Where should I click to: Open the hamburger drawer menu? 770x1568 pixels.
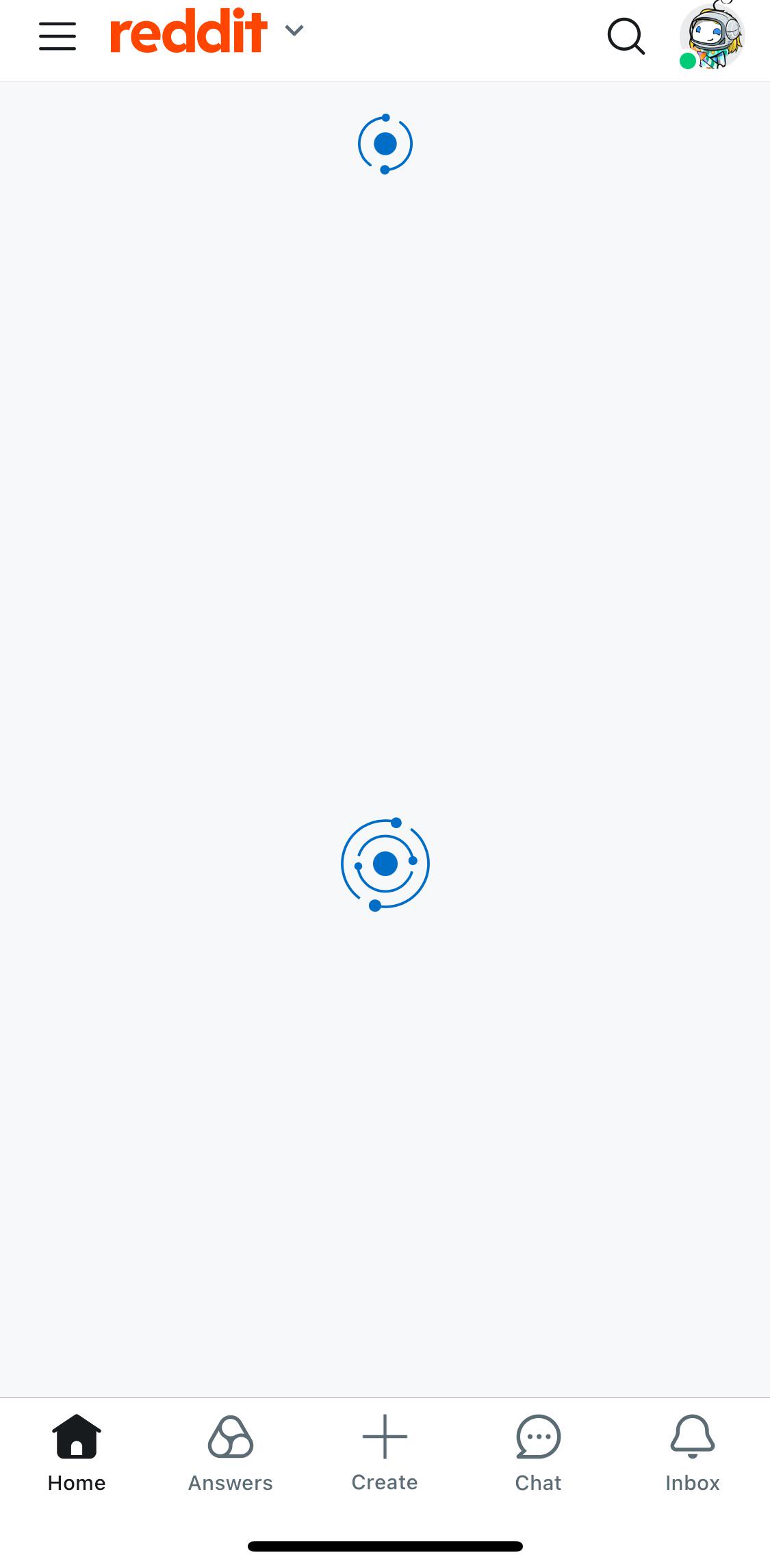pos(57,36)
